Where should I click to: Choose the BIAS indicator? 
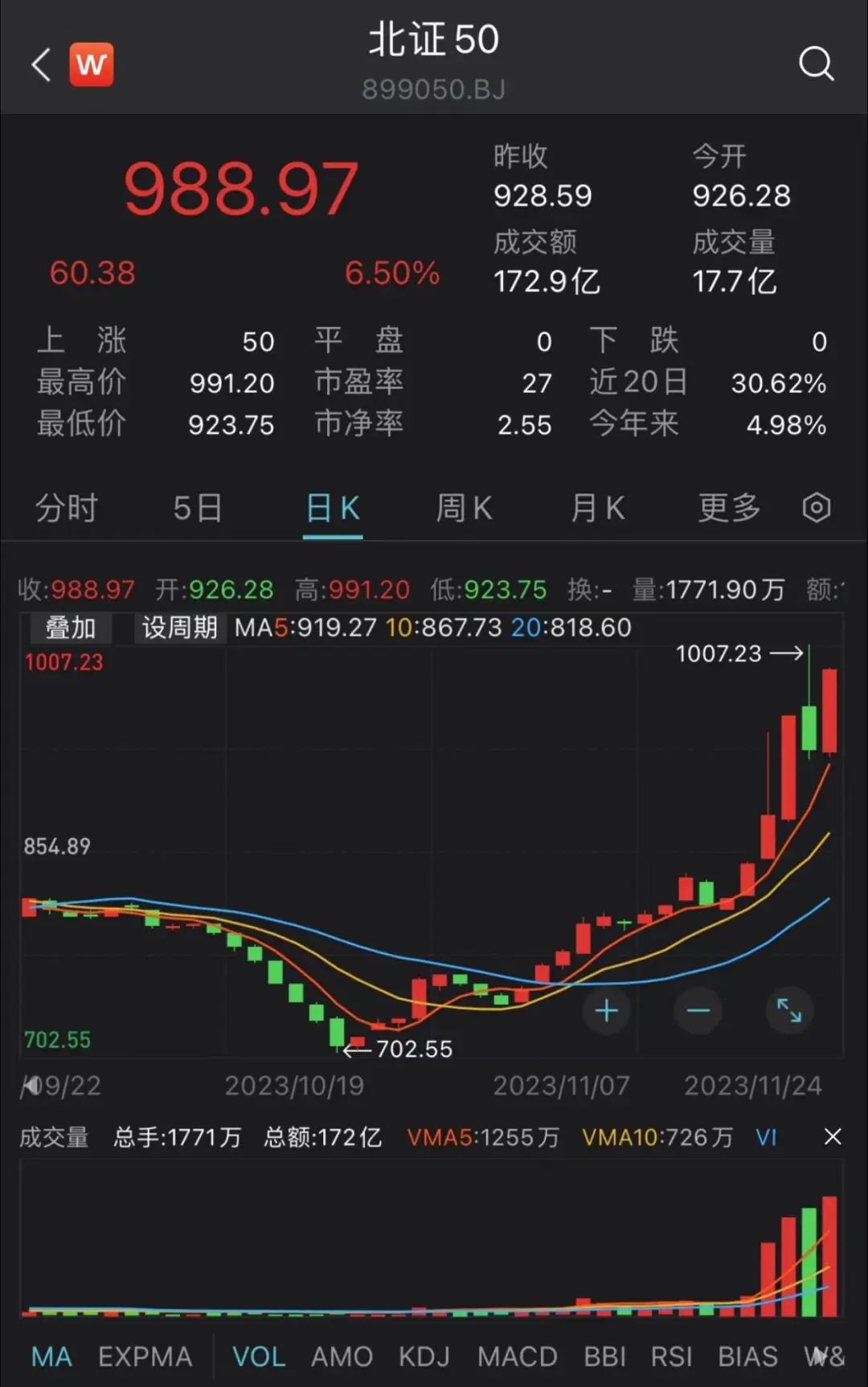pos(747,1357)
